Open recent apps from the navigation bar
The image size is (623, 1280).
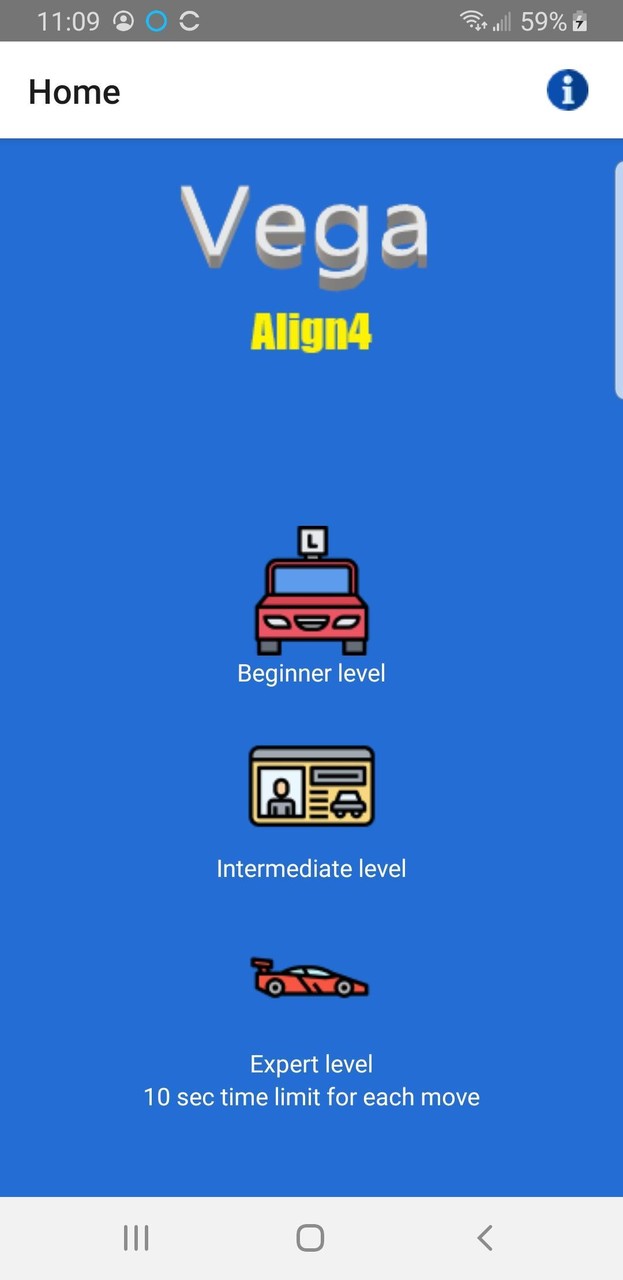136,1238
